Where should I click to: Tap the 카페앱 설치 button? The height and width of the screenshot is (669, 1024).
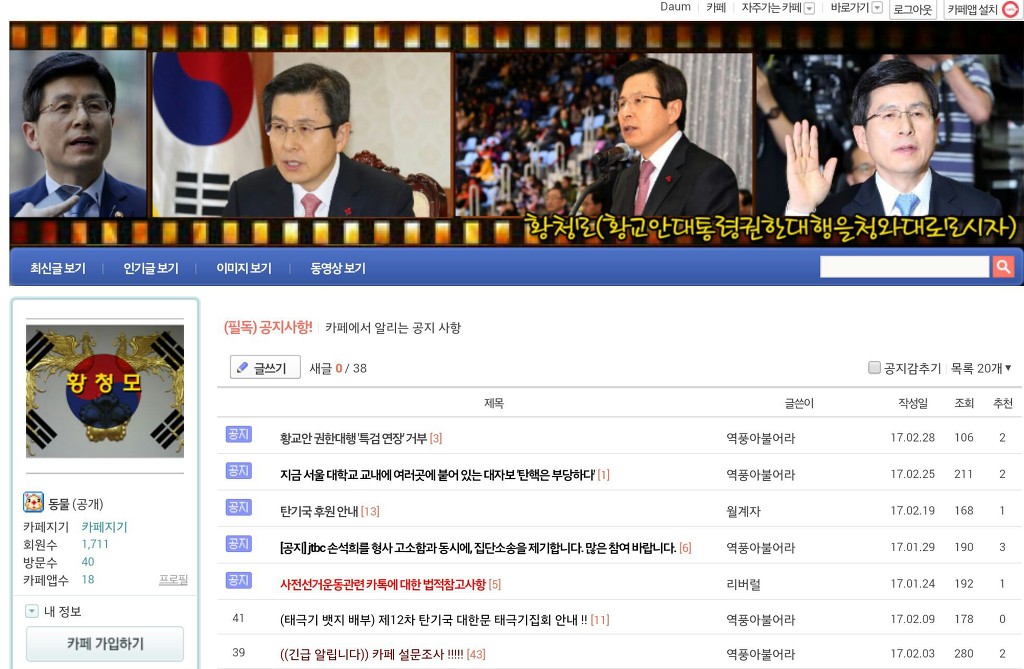[981, 9]
